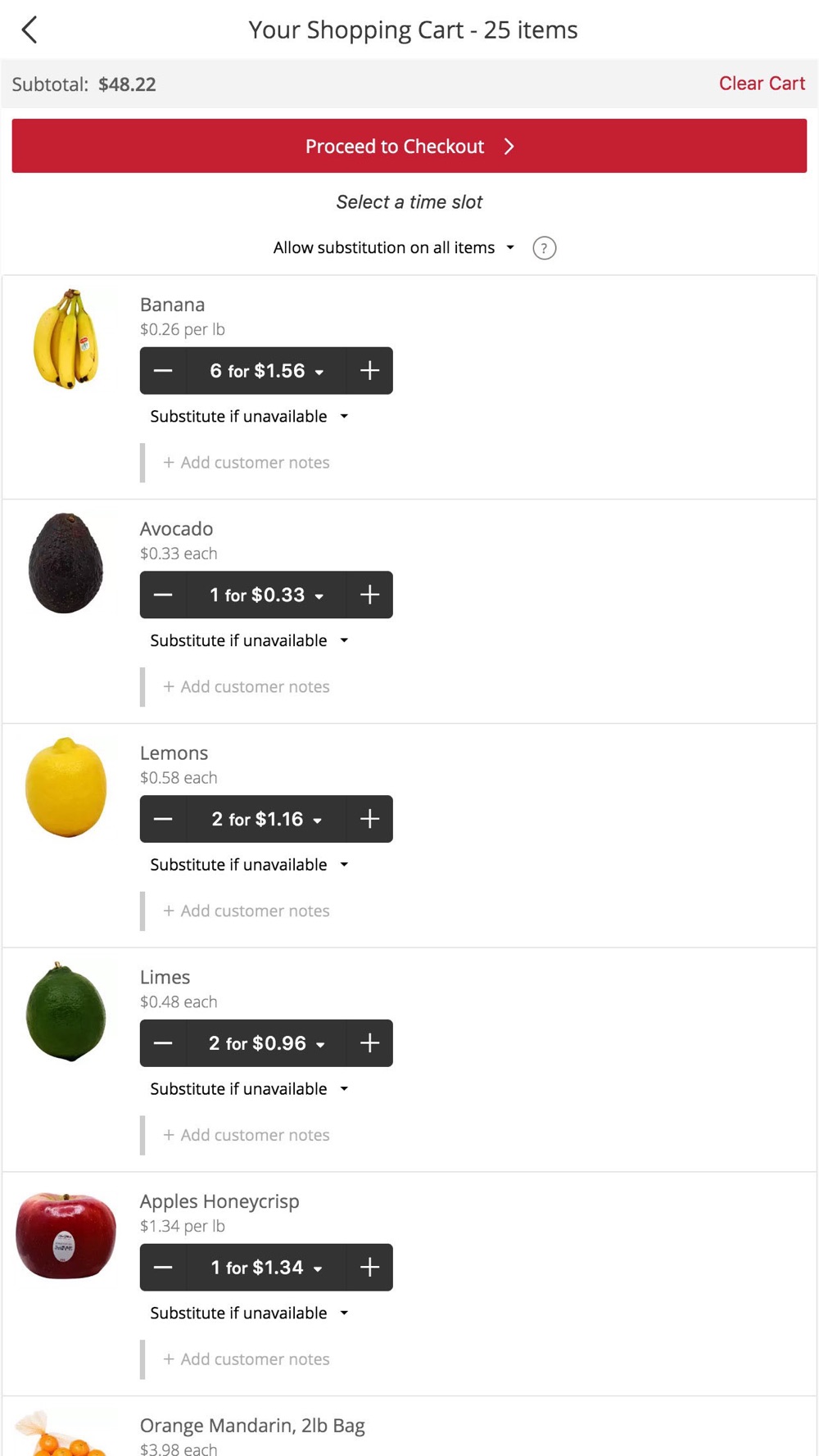Image resolution: width=819 pixels, height=1456 pixels.
Task: Open the Lemons product image
Action: pos(66,787)
